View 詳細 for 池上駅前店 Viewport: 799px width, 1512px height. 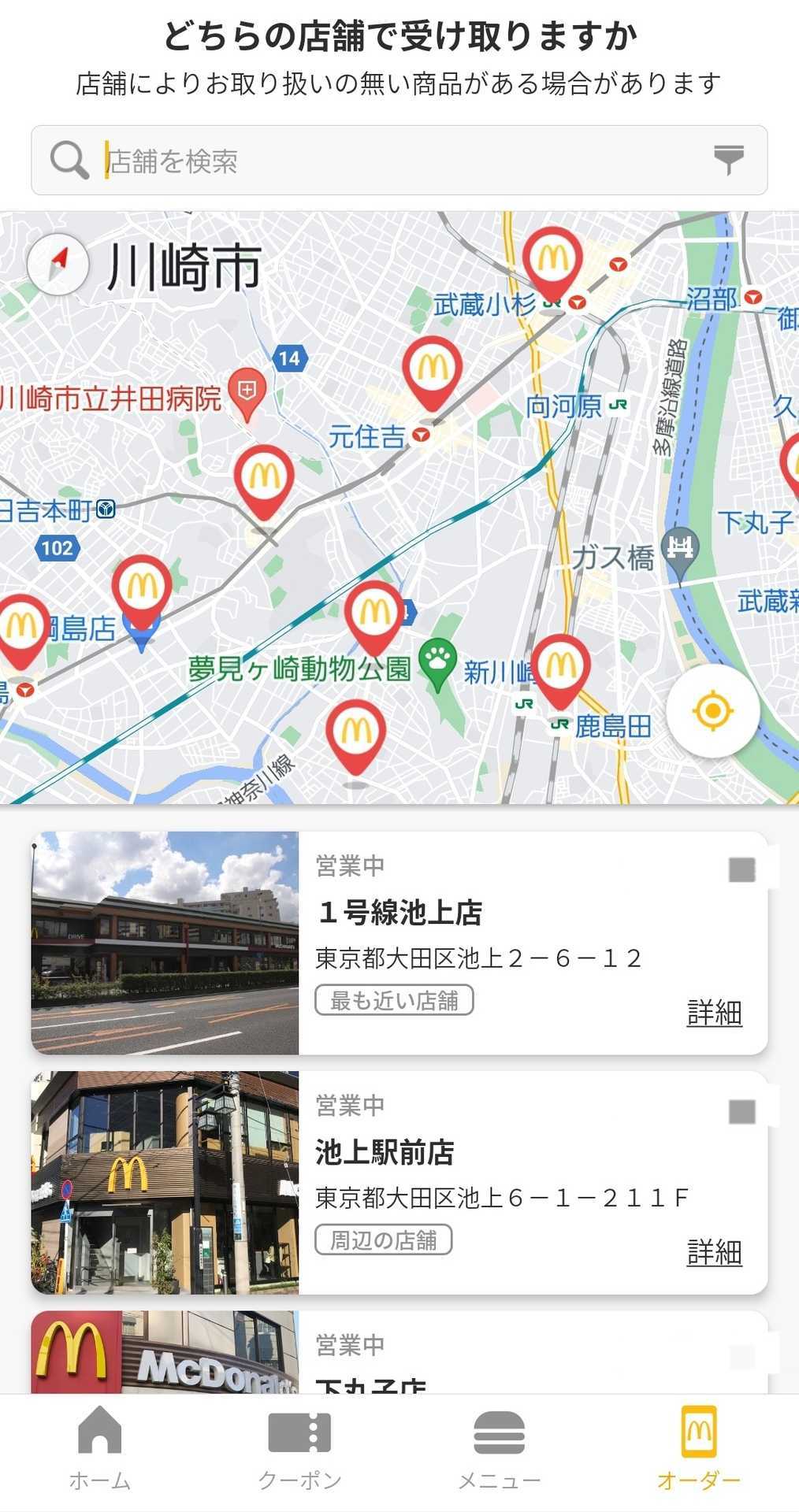coord(714,1252)
